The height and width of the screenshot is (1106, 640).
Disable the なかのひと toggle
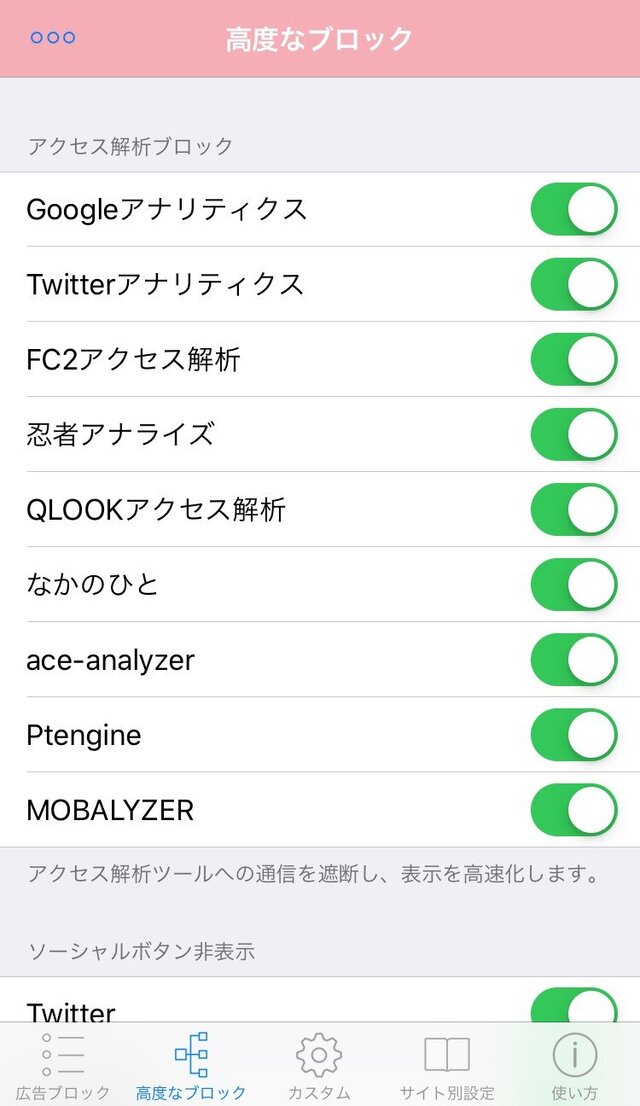click(573, 584)
